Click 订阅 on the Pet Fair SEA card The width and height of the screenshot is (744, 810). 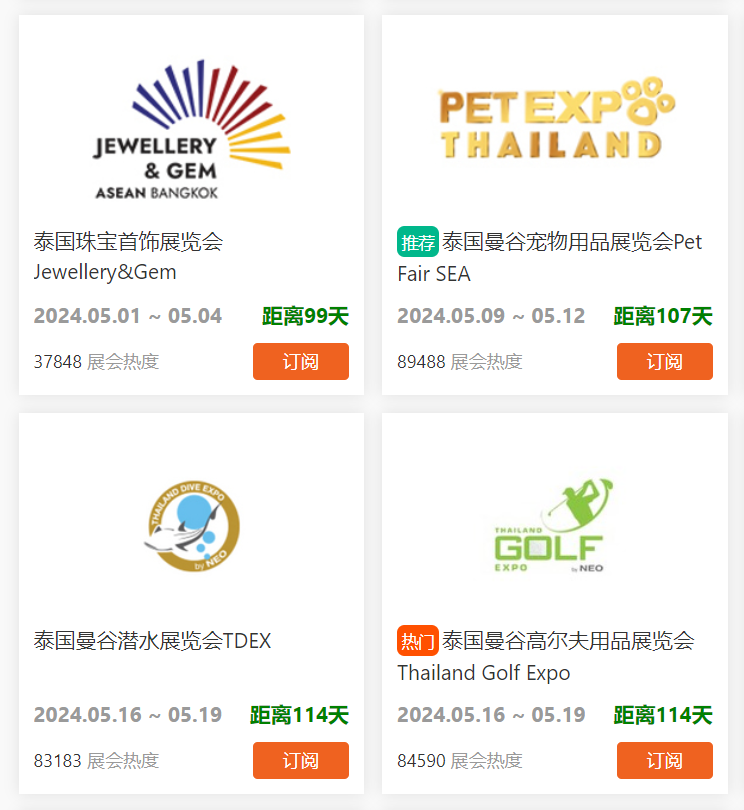(664, 361)
